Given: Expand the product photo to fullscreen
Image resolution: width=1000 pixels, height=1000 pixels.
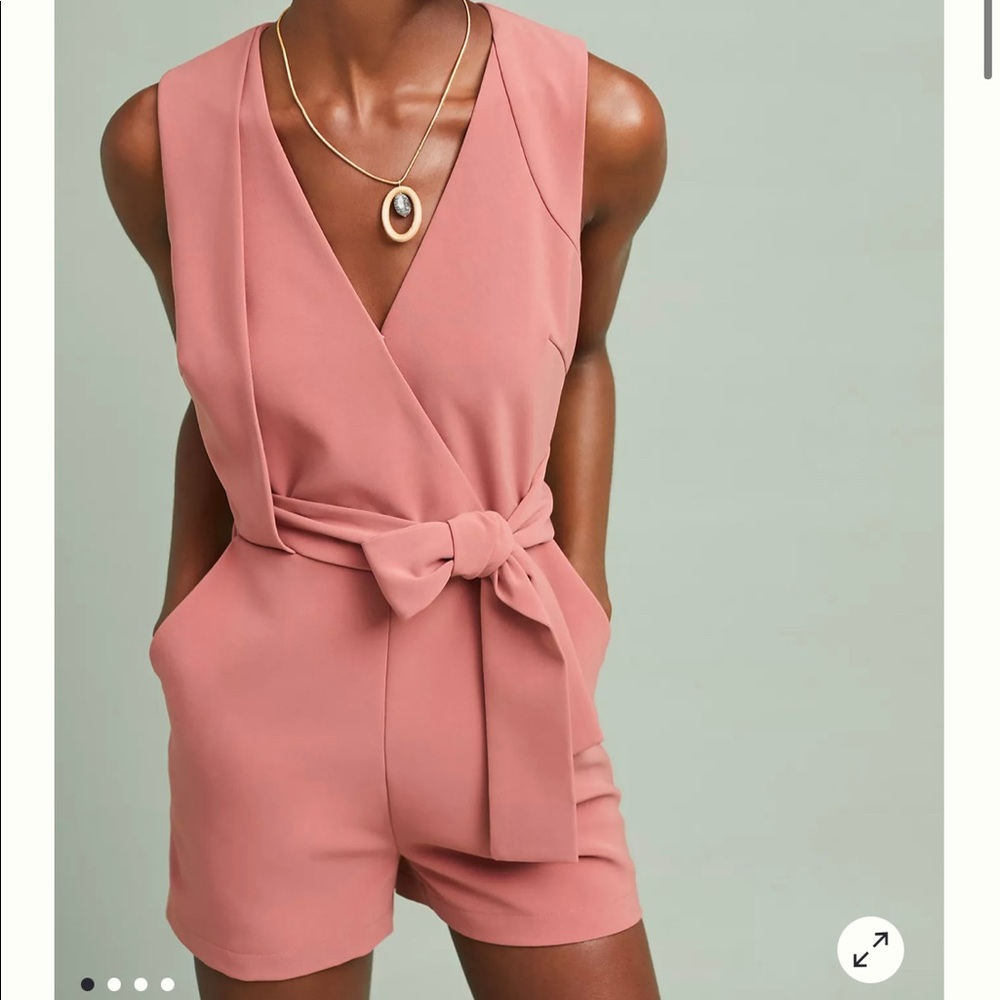Looking at the screenshot, I should click(x=870, y=949).
